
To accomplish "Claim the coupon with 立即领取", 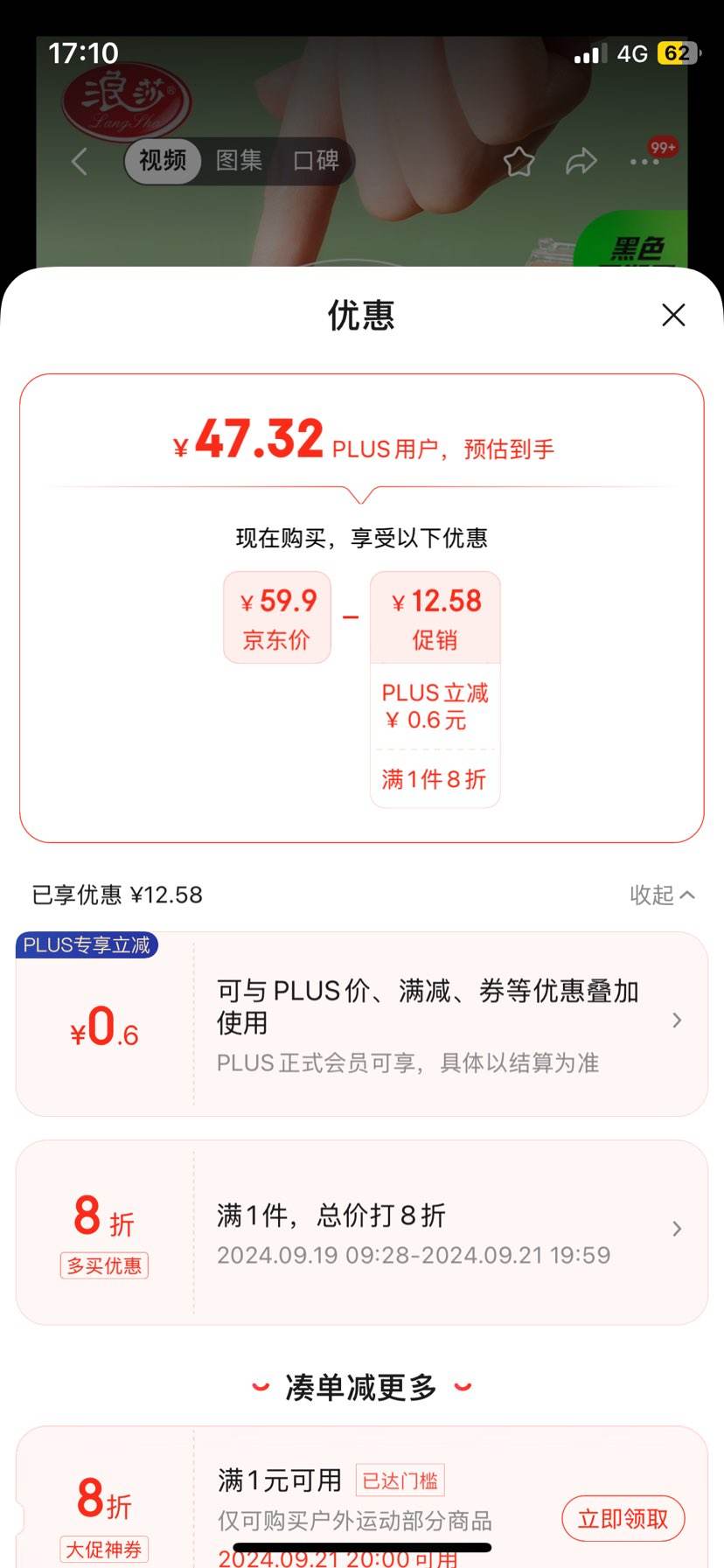I will pyautogui.click(x=623, y=1519).
